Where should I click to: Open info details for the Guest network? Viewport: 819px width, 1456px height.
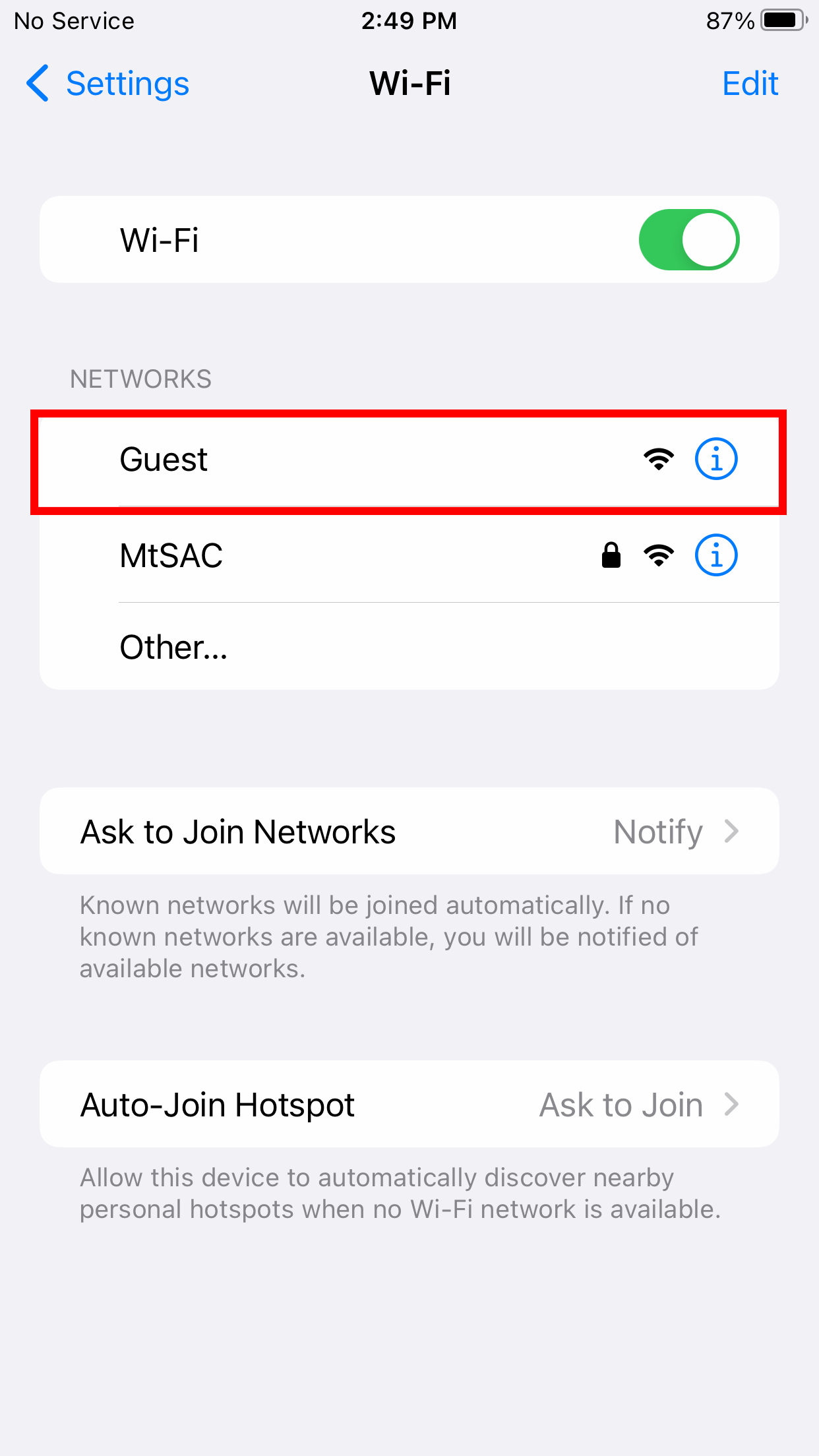click(715, 458)
